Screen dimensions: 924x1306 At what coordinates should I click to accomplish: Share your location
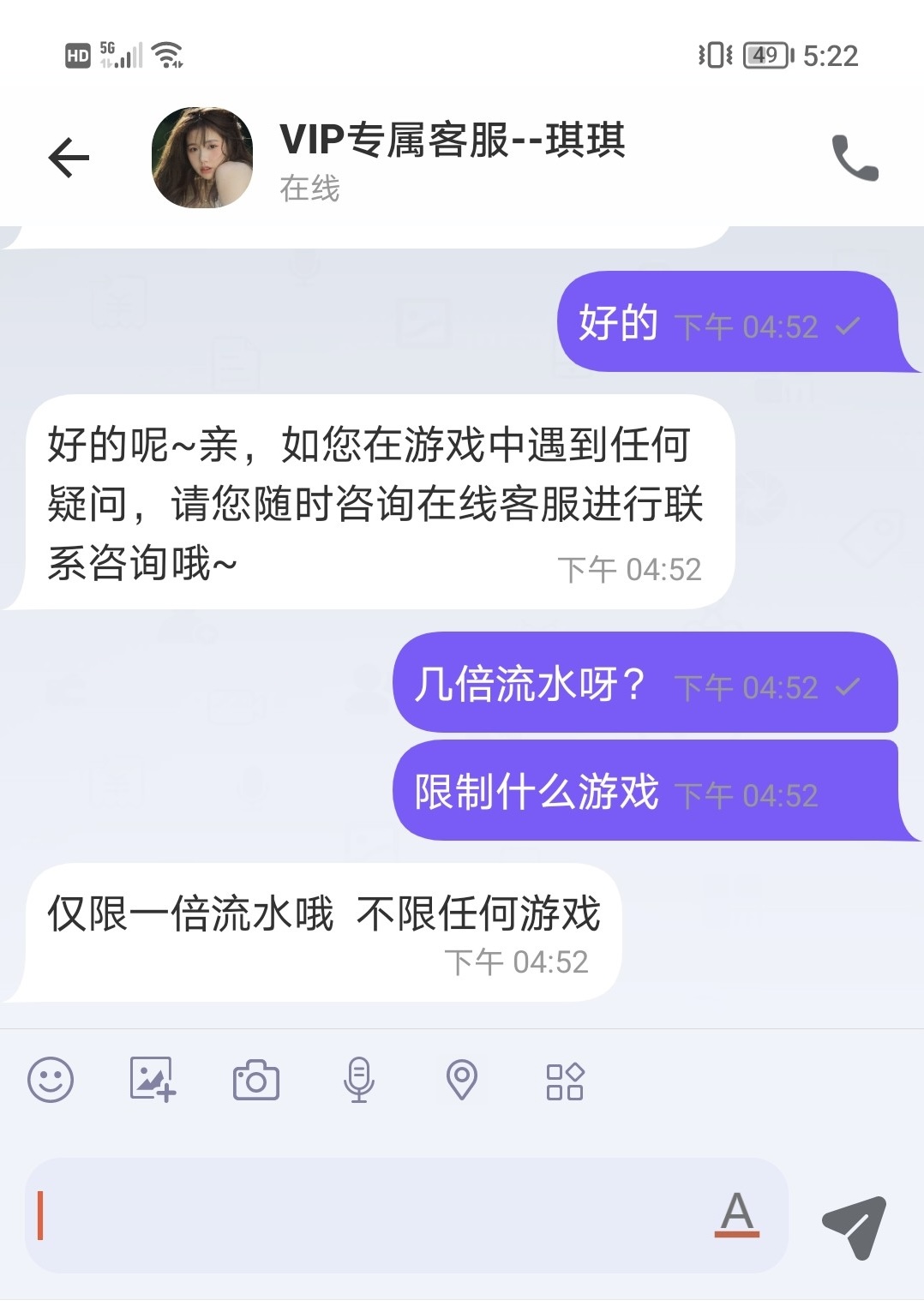click(461, 1080)
